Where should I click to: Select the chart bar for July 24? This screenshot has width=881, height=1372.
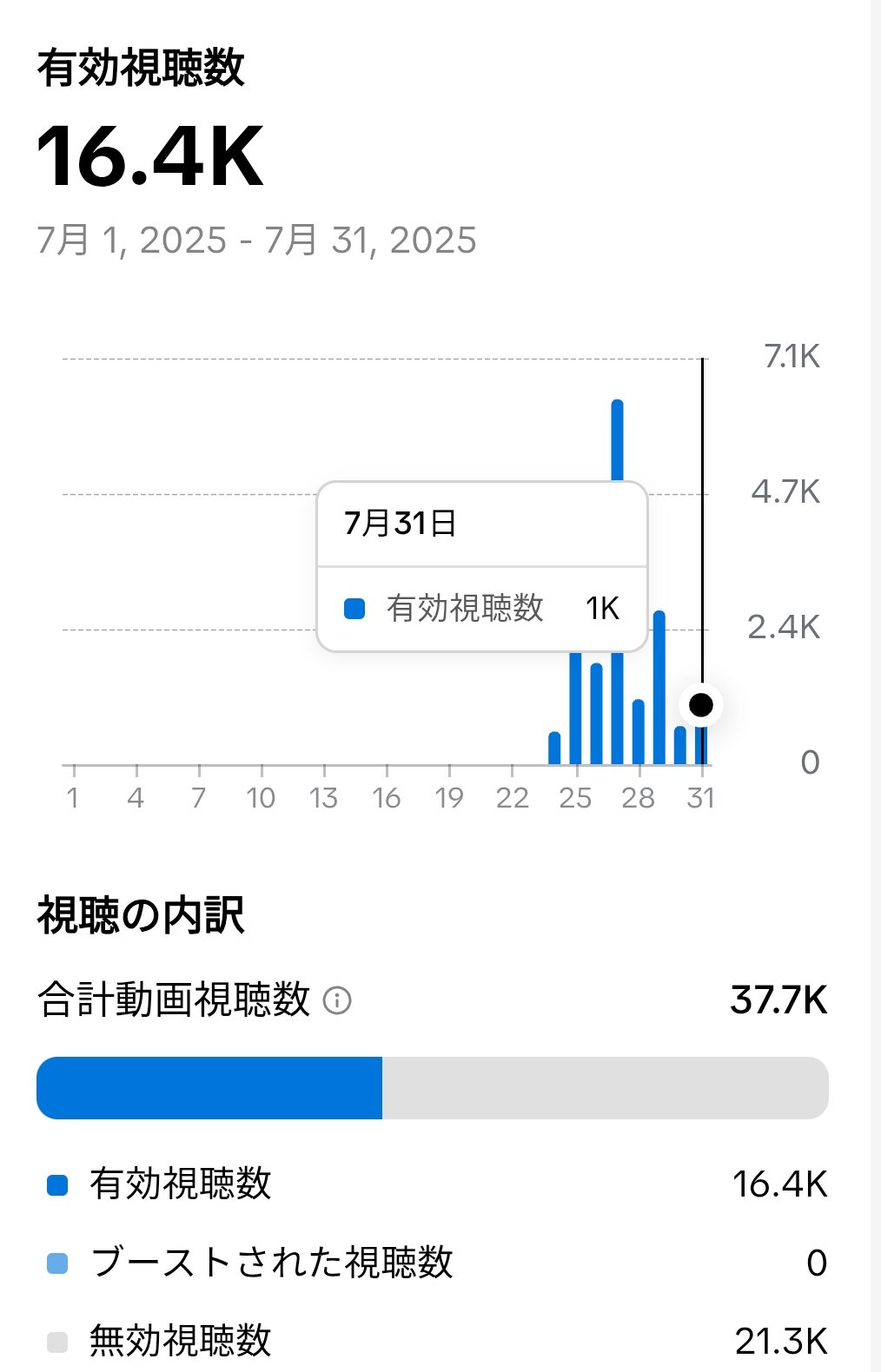point(554,749)
